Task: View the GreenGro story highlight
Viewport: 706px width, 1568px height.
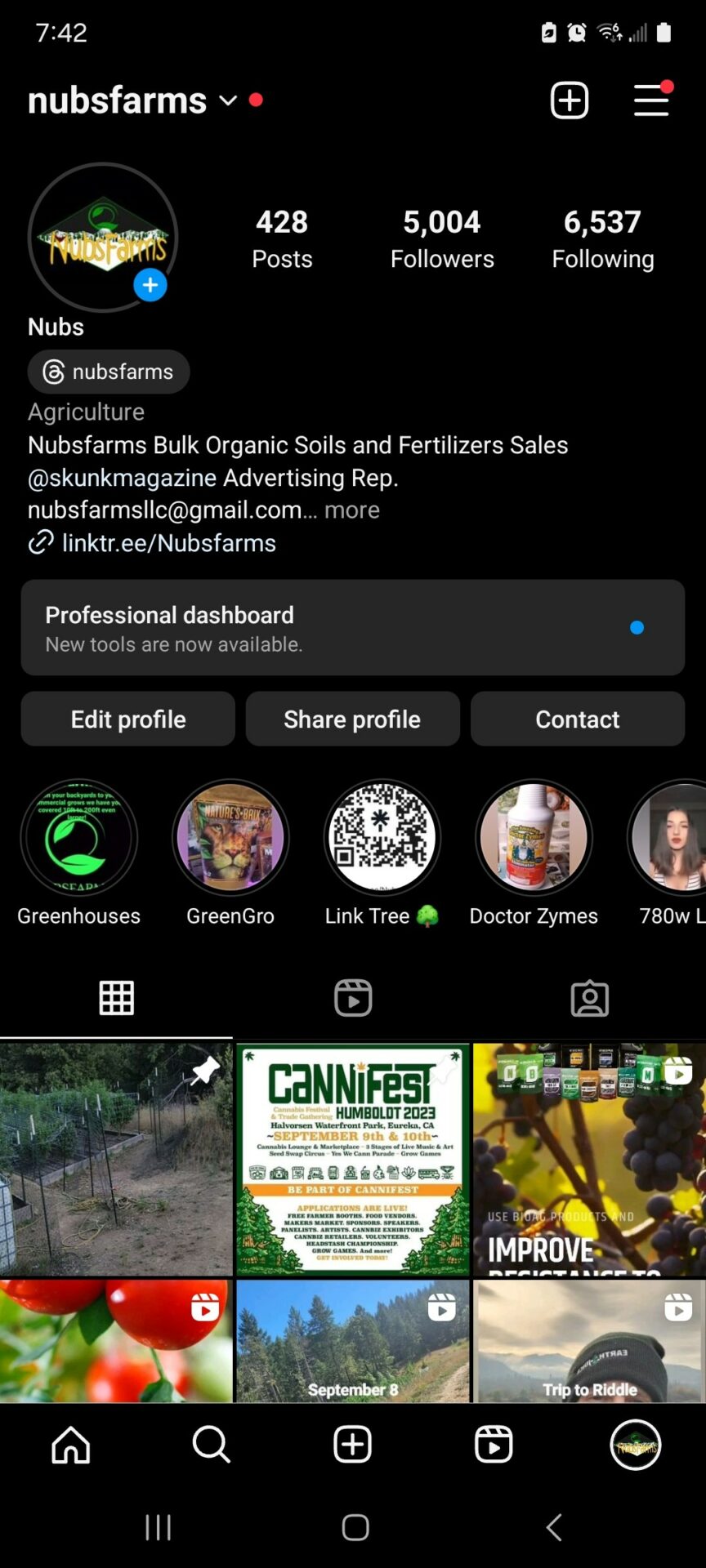Action: [230, 839]
